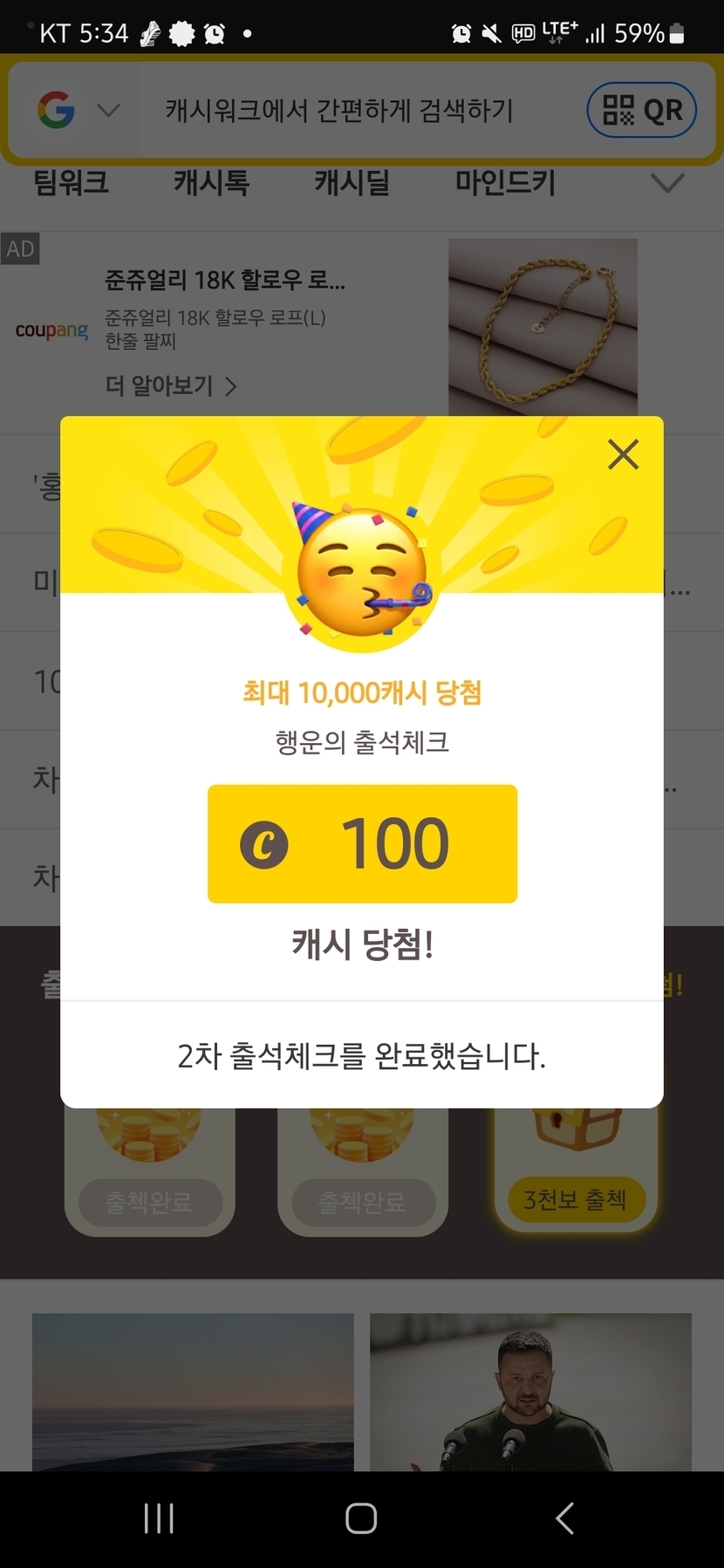Switch to the 마인드키 tab
The image size is (724, 1568).
click(505, 183)
